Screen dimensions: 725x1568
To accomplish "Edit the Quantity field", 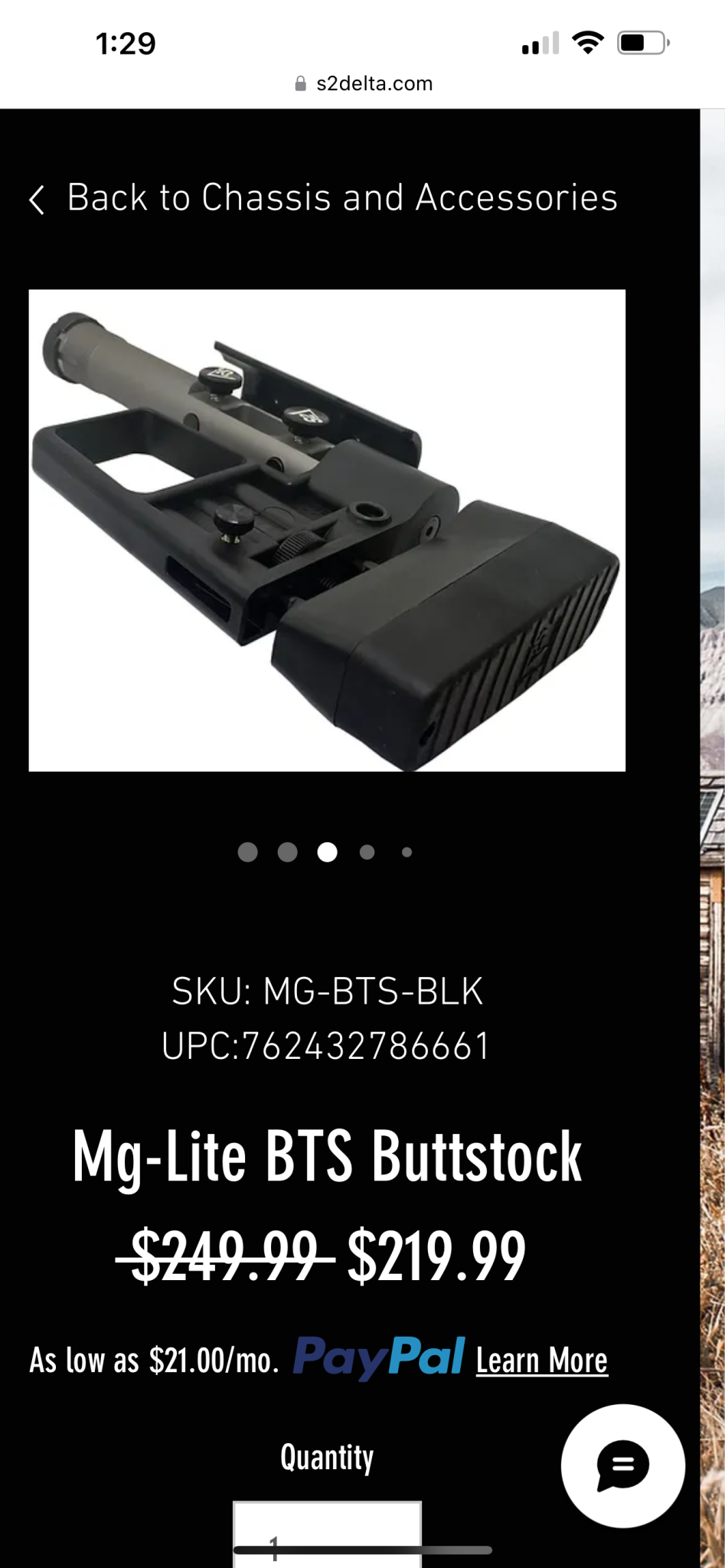I will (x=328, y=1534).
